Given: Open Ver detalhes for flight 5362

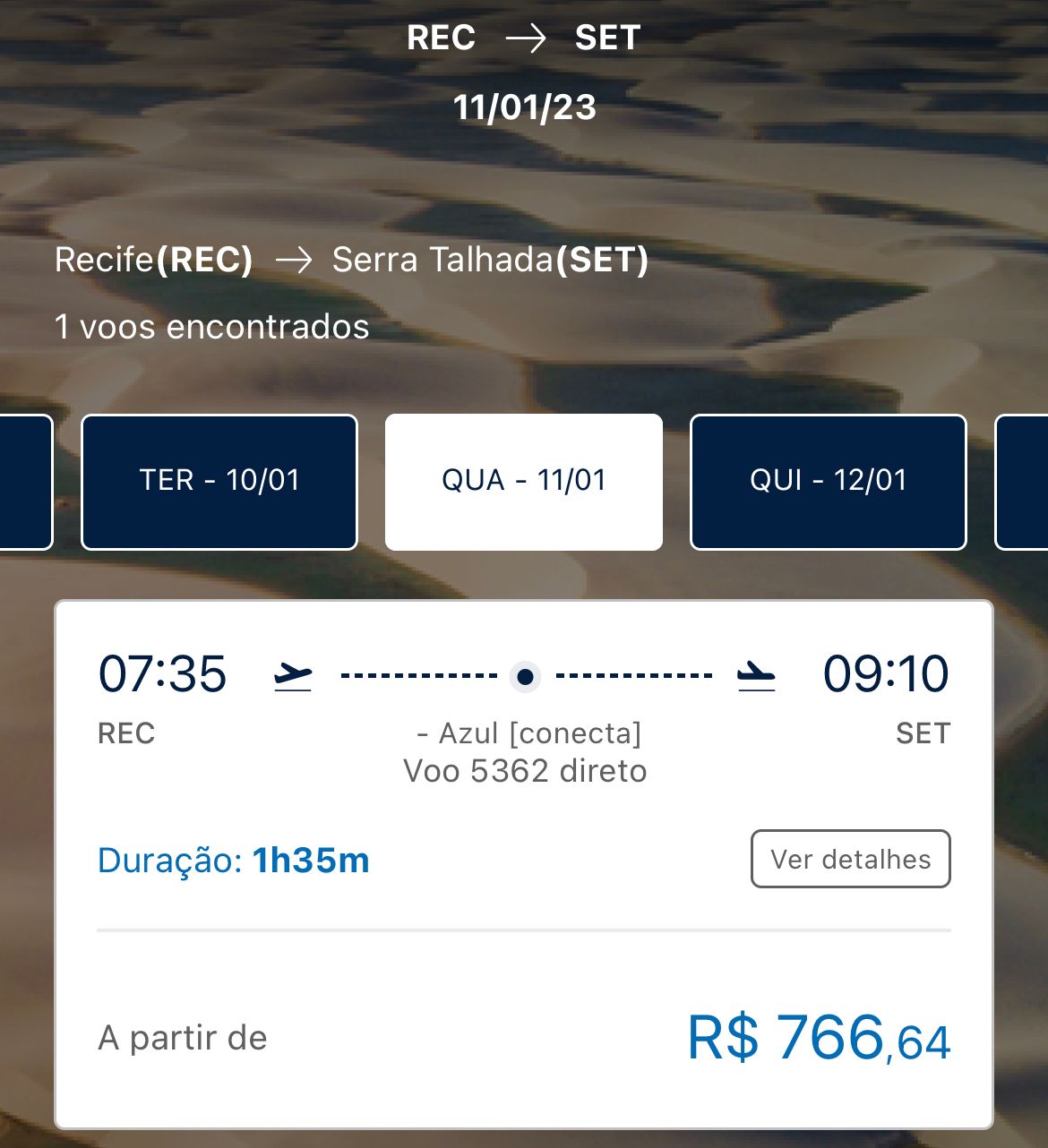Looking at the screenshot, I should (x=850, y=860).
